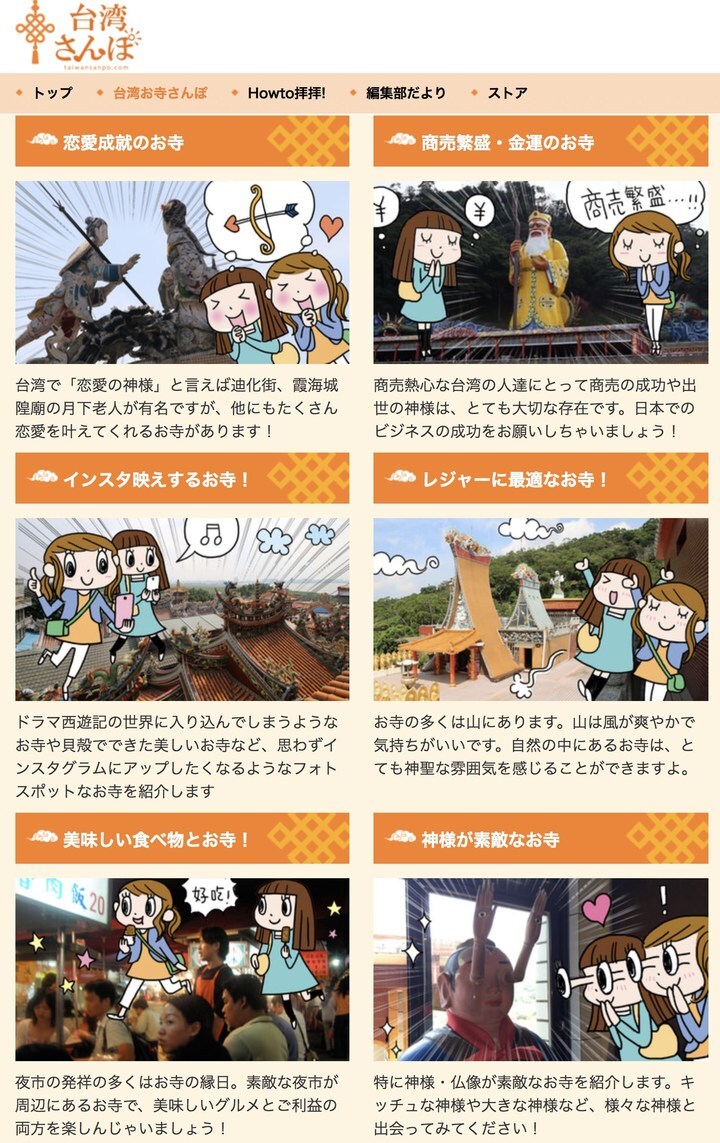Viewport: 720px width, 1143px height.
Task: Click the night market food photo
Action: point(180,964)
